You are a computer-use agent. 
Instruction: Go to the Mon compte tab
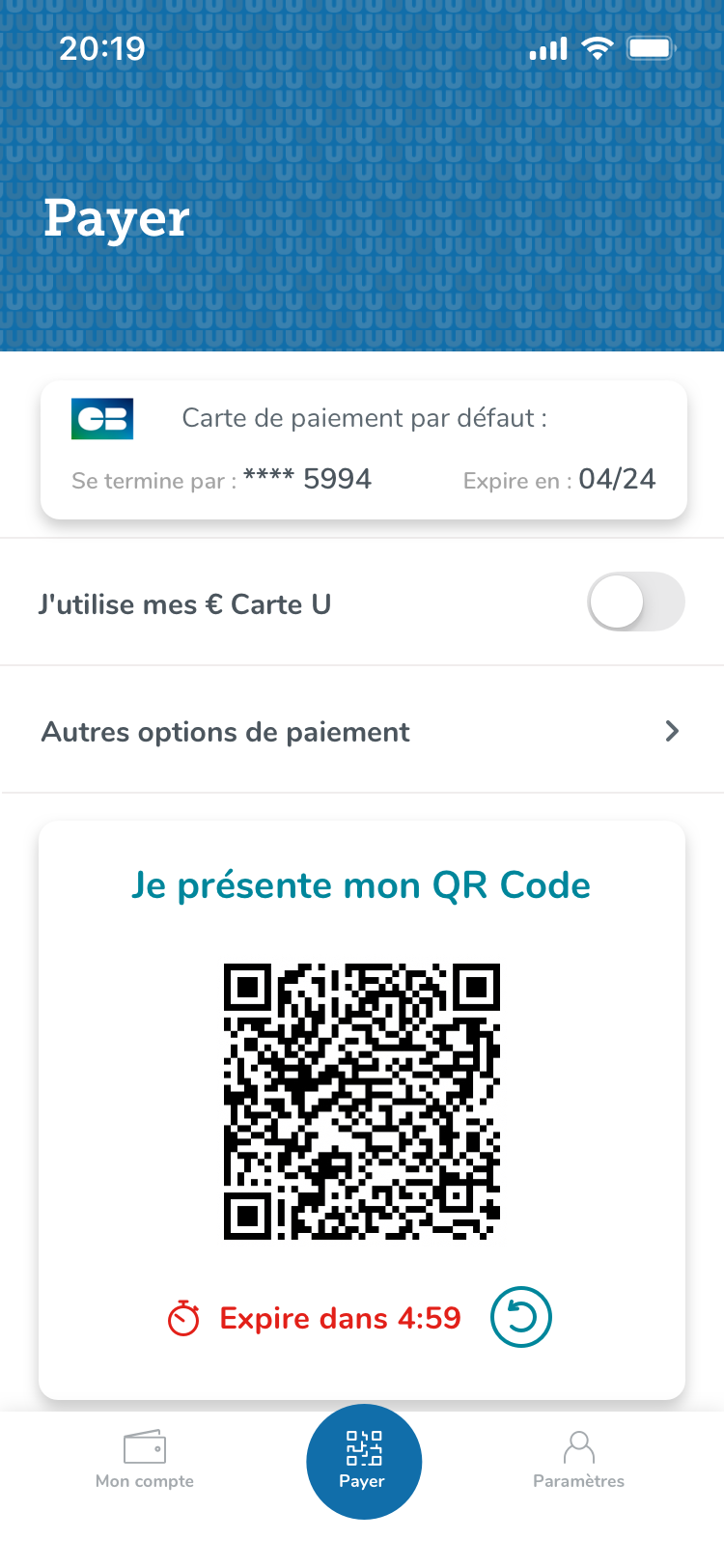click(145, 1462)
